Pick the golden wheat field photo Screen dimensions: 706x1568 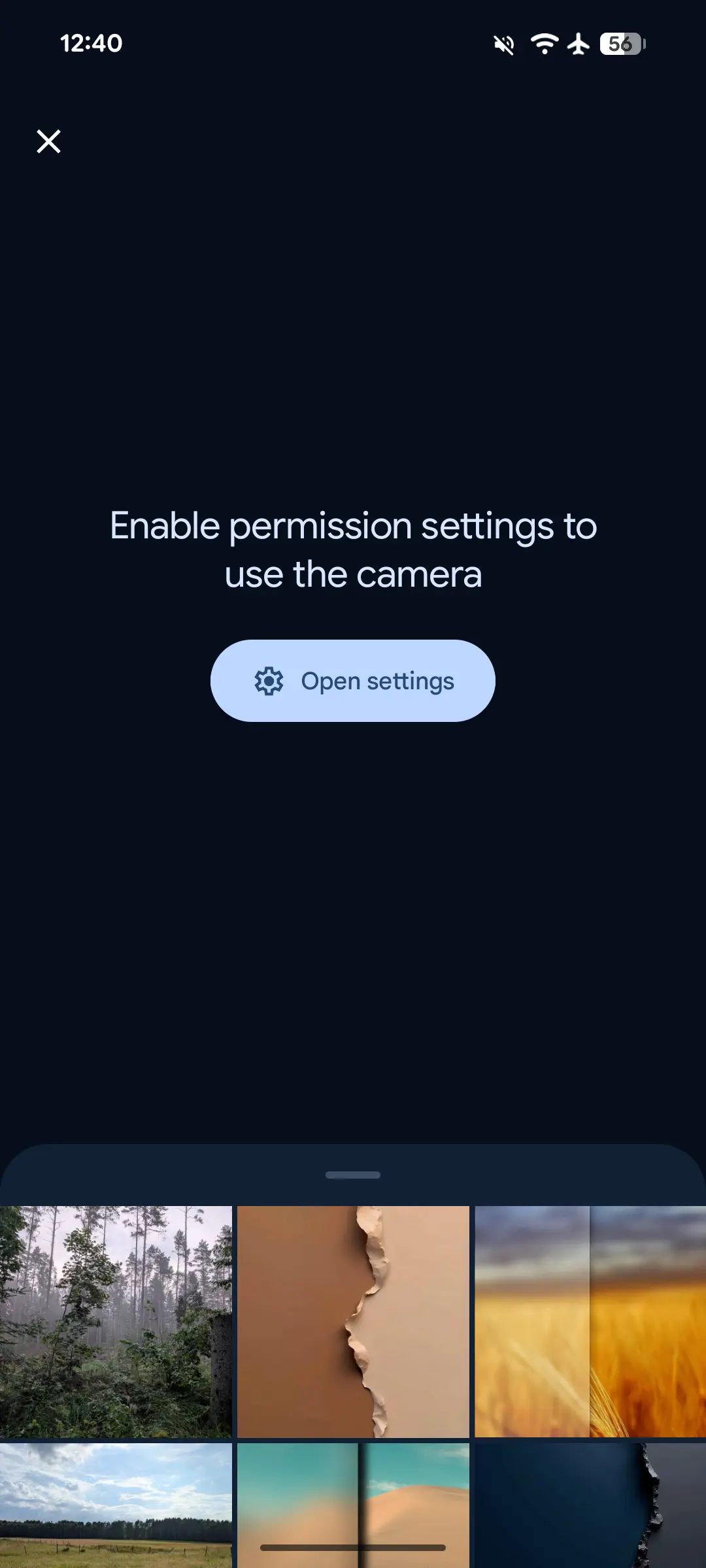point(590,1322)
